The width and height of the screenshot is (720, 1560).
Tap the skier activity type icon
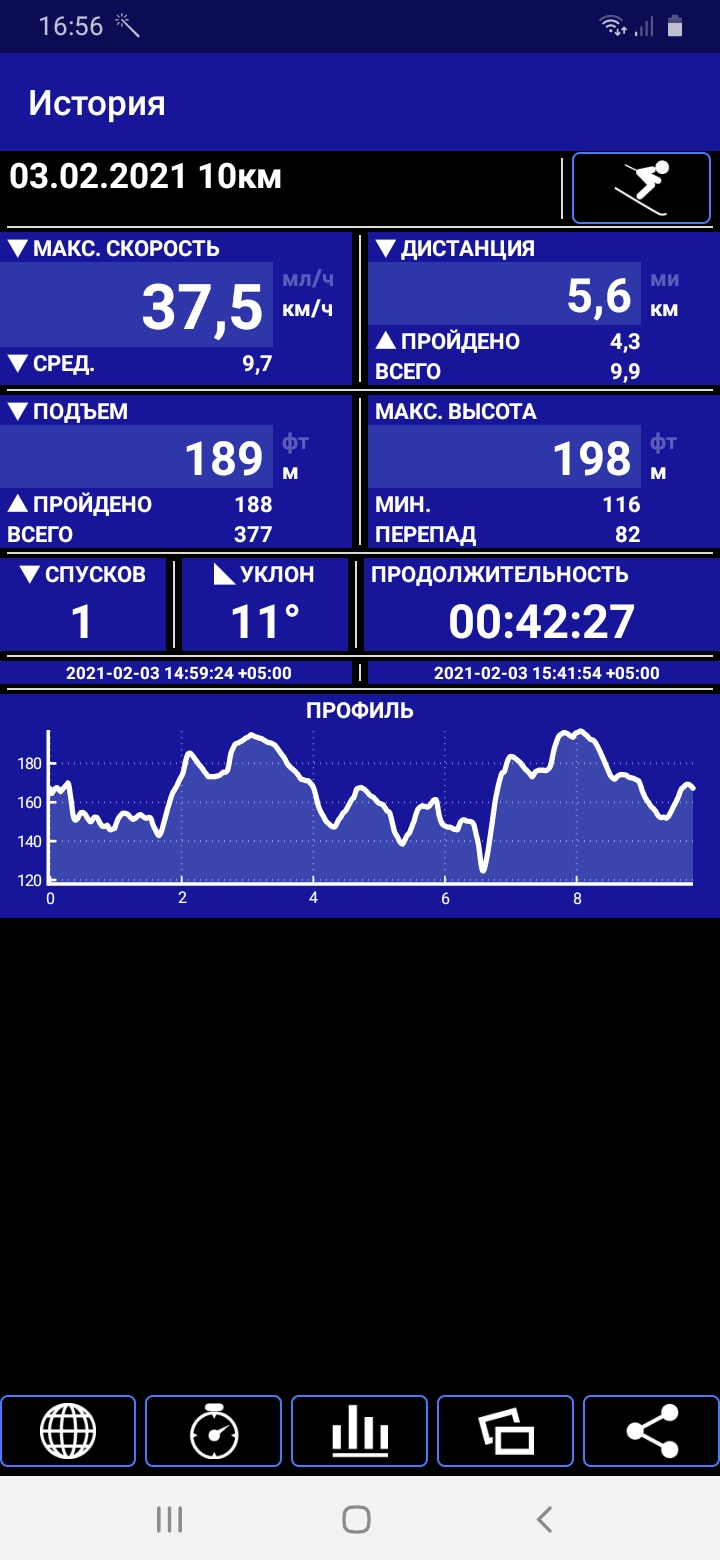641,188
